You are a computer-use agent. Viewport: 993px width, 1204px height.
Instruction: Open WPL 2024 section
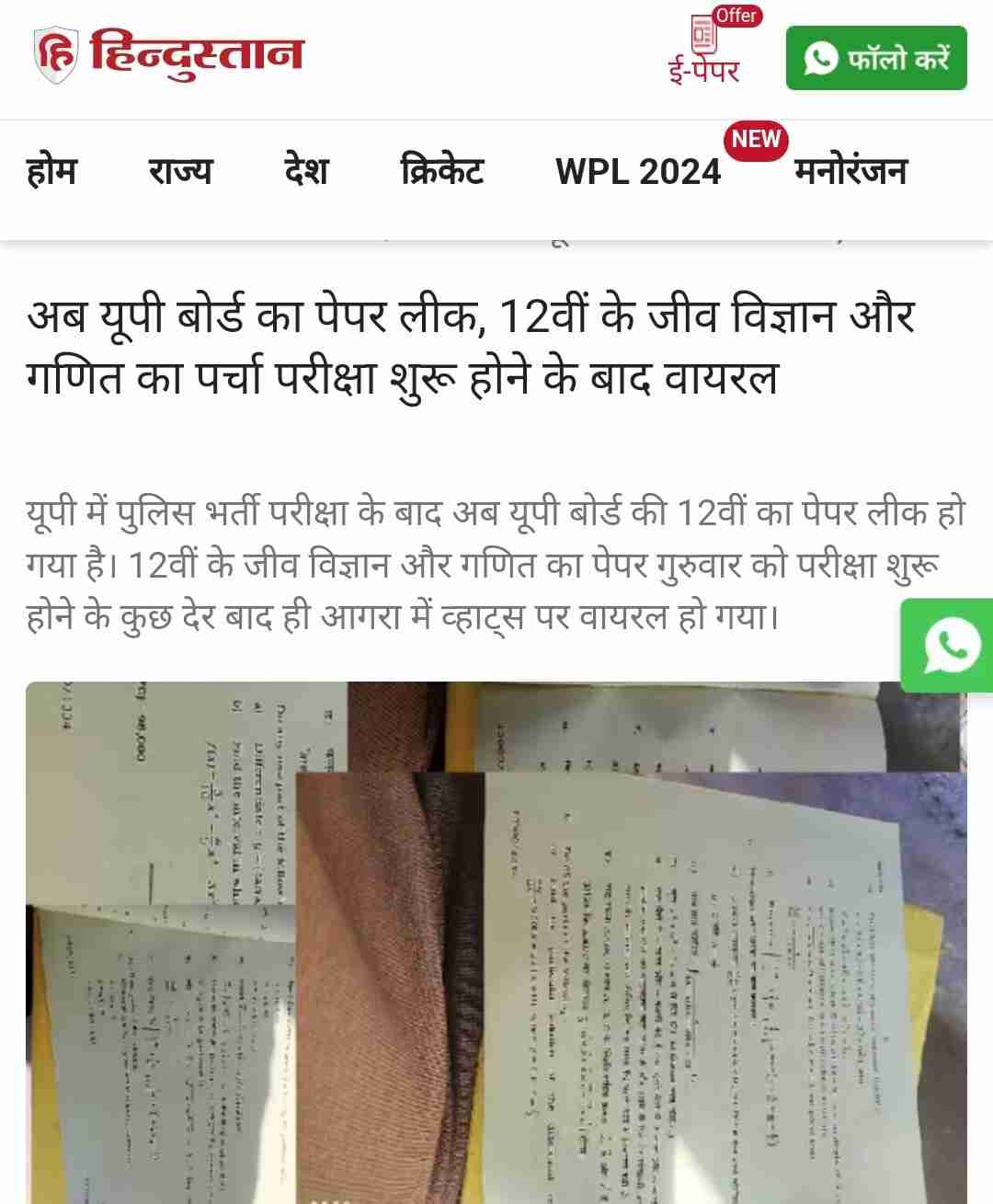pos(638,171)
